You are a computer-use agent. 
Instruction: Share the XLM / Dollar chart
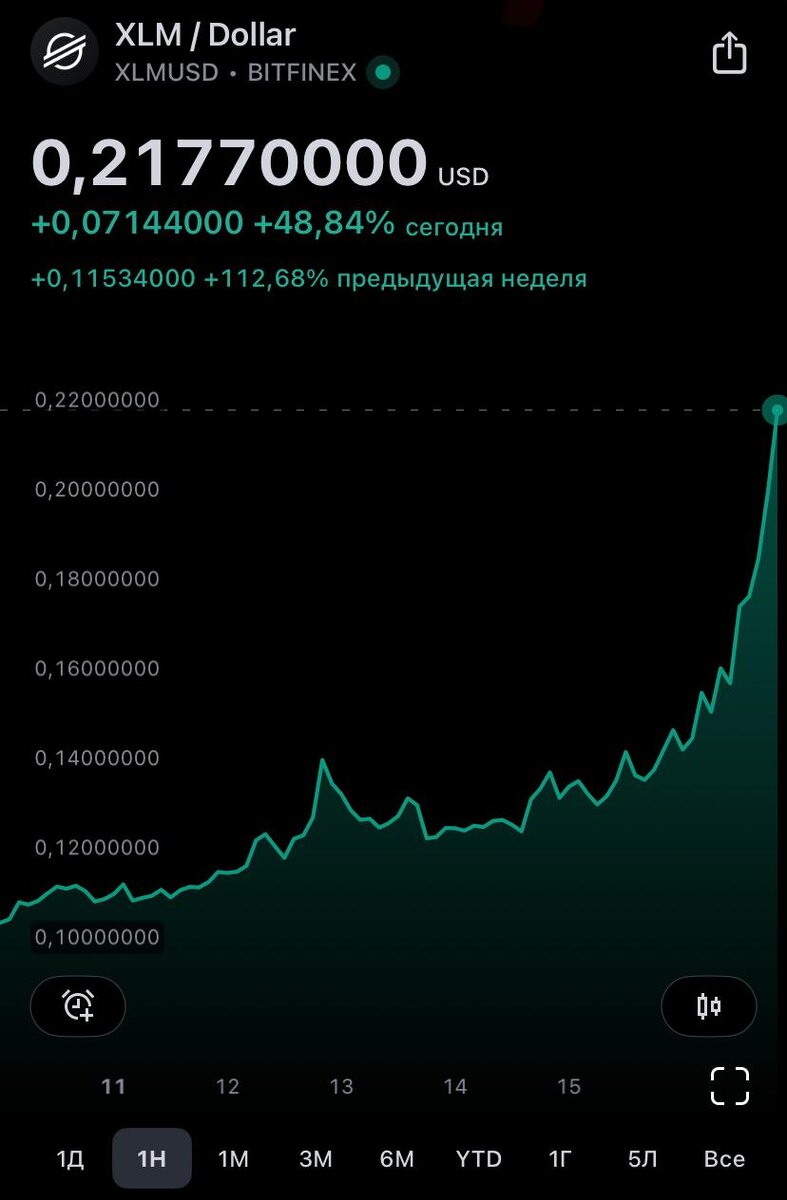729,53
